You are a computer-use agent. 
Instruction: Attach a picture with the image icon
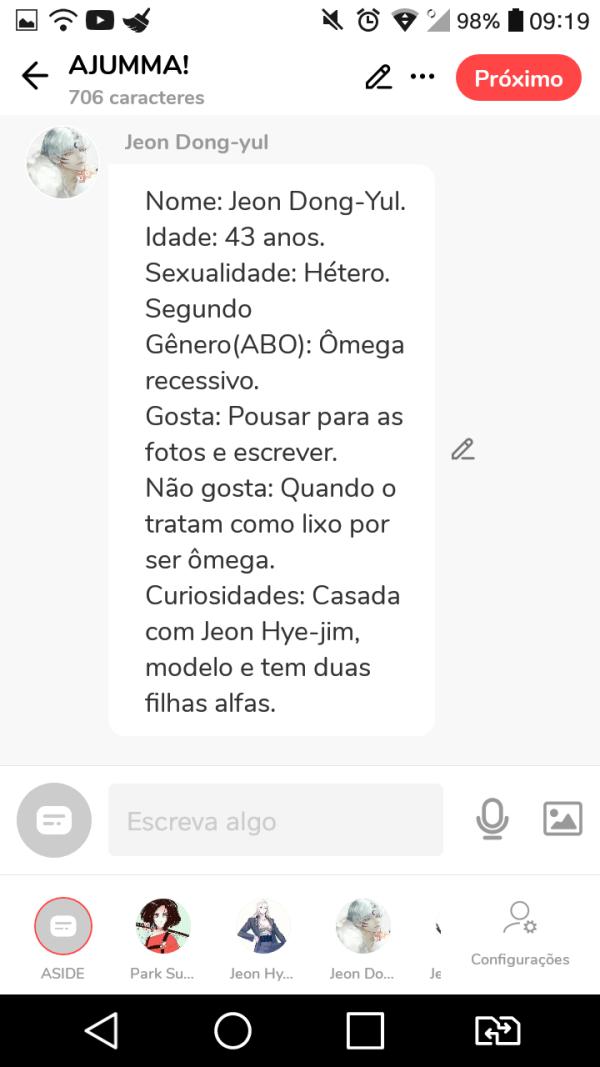(x=562, y=819)
